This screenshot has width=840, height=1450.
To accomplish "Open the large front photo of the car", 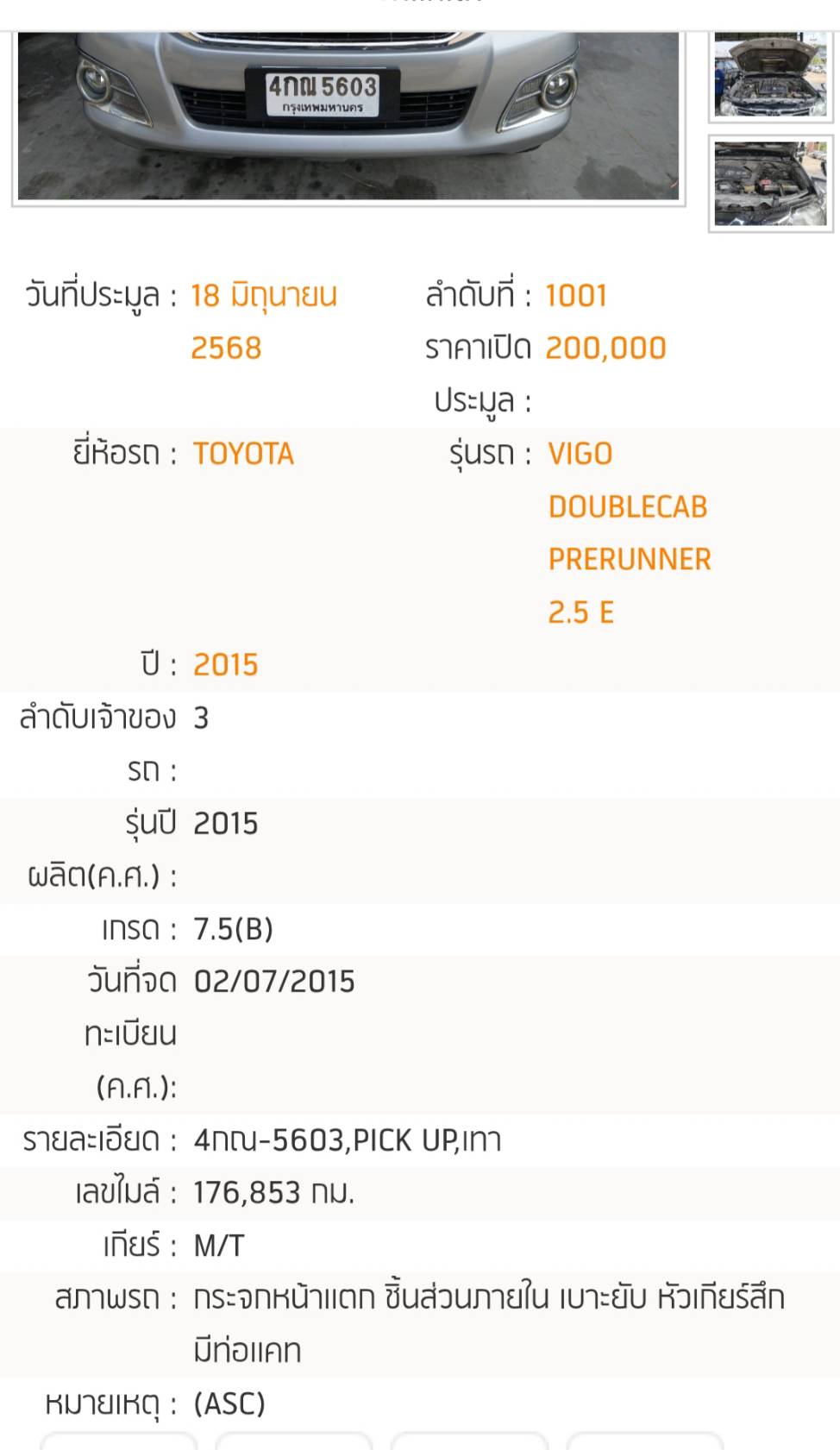I will coord(348,116).
